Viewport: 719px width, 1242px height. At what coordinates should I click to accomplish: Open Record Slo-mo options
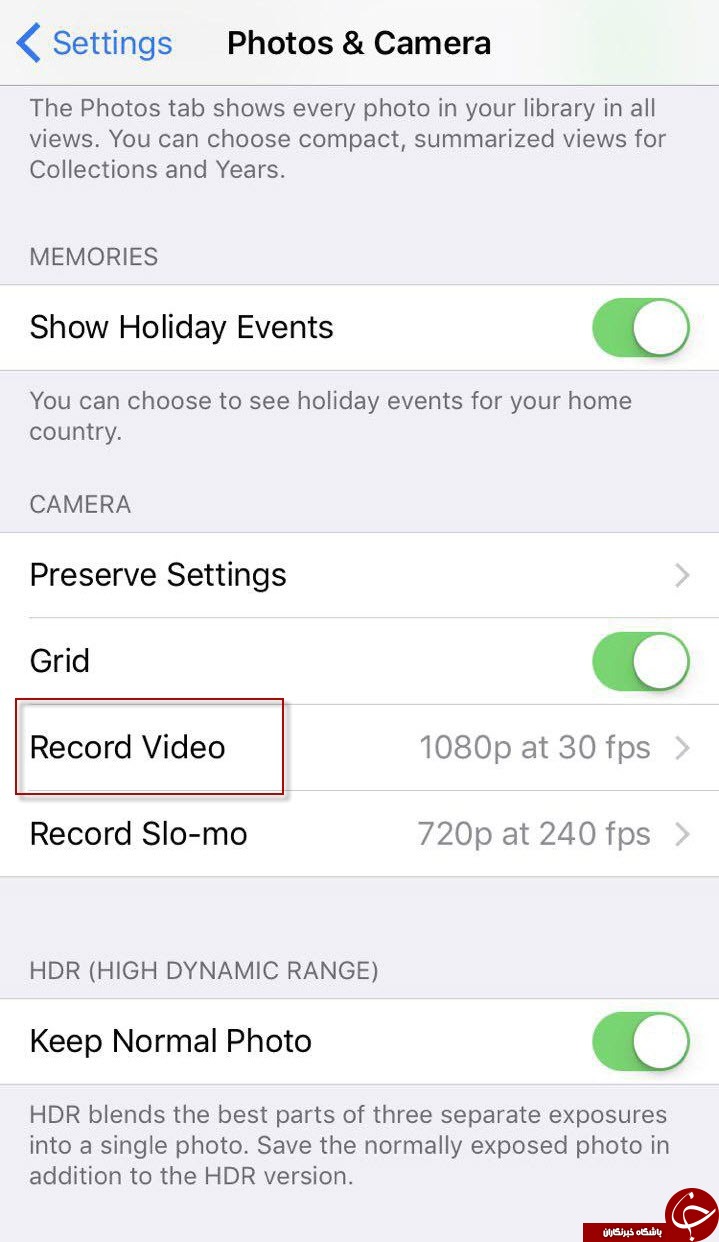pyautogui.click(x=359, y=834)
